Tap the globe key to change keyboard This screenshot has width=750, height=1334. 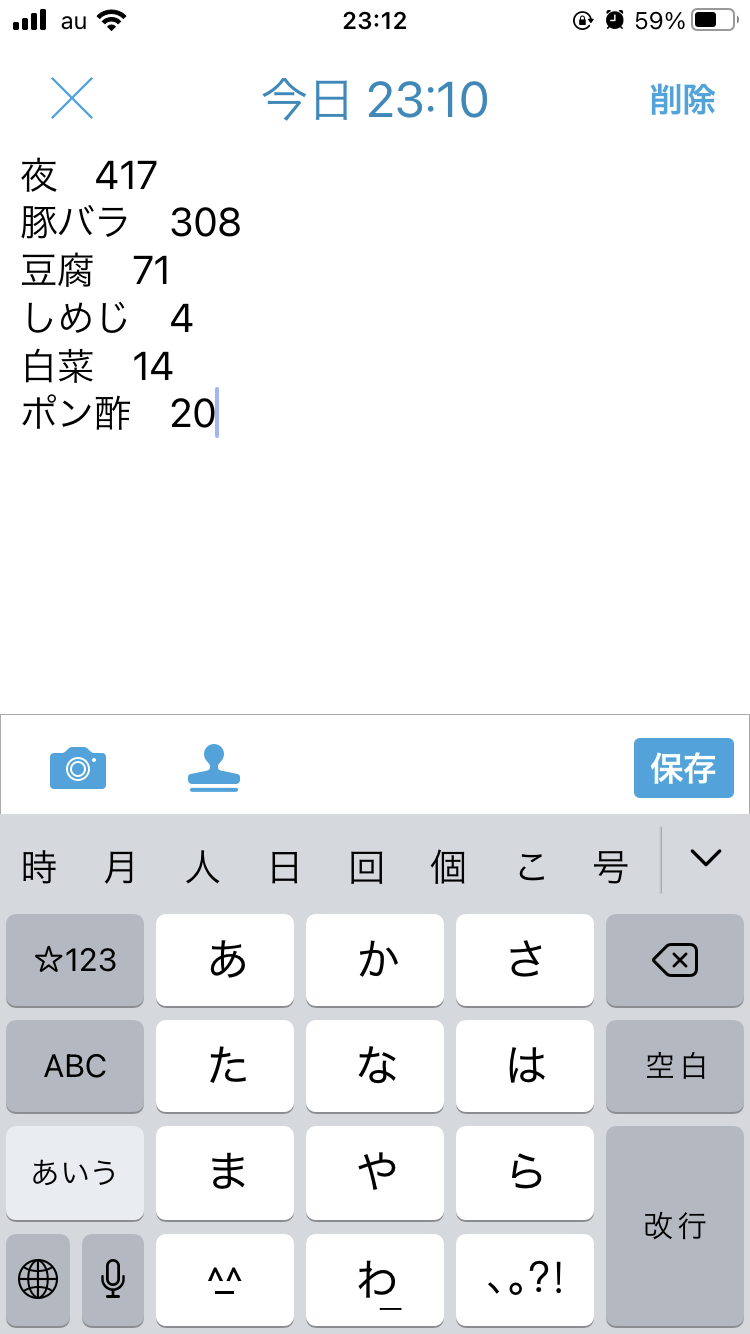tap(38, 1278)
